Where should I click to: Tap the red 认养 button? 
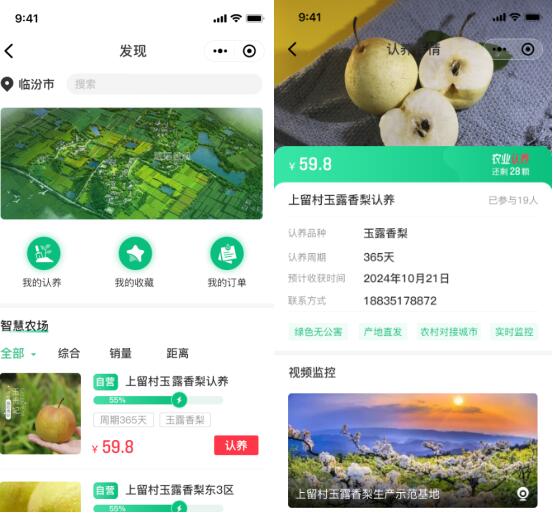236,445
